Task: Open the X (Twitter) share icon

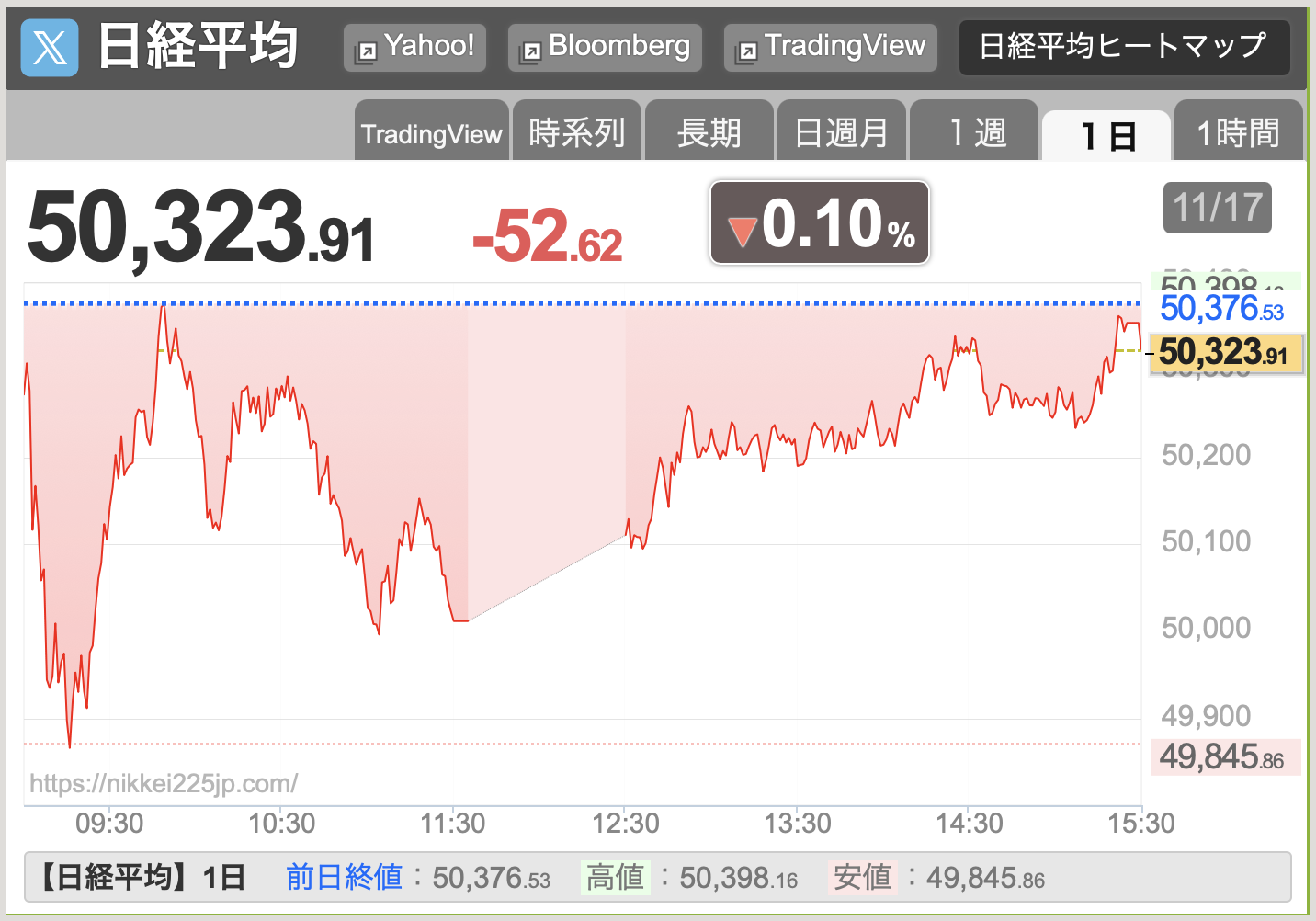Action: coord(50,47)
